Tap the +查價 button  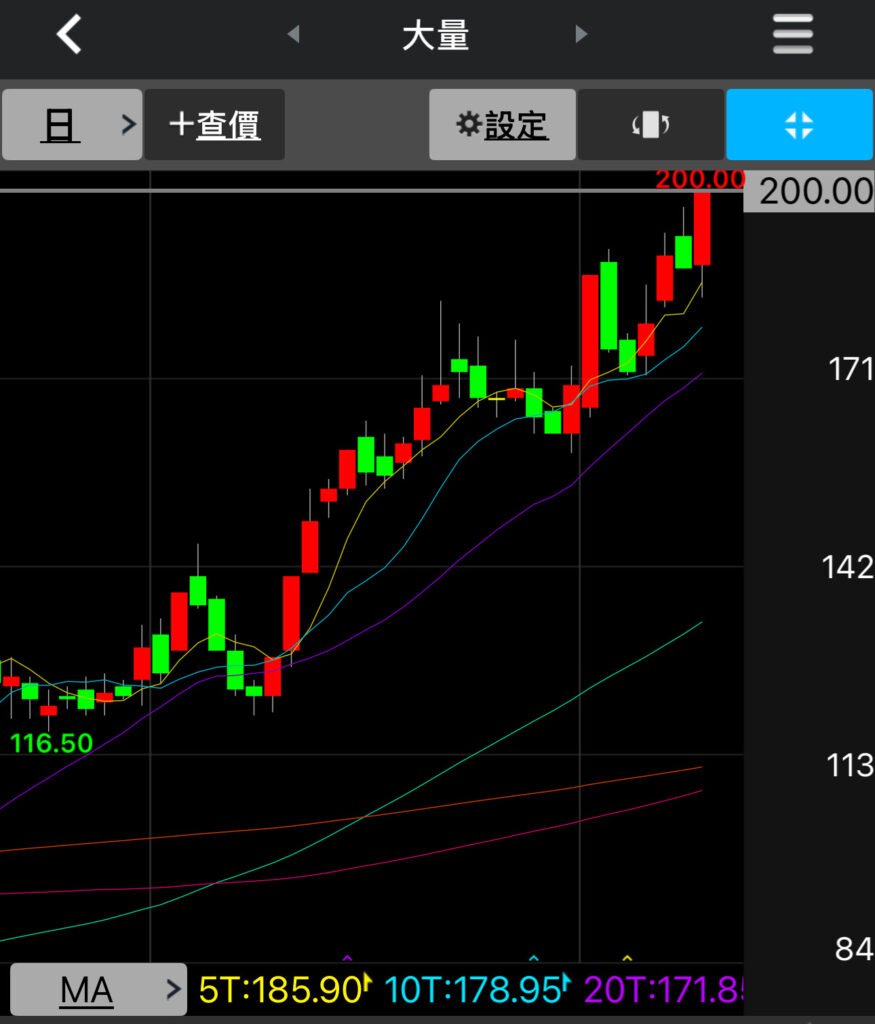pyautogui.click(x=215, y=125)
